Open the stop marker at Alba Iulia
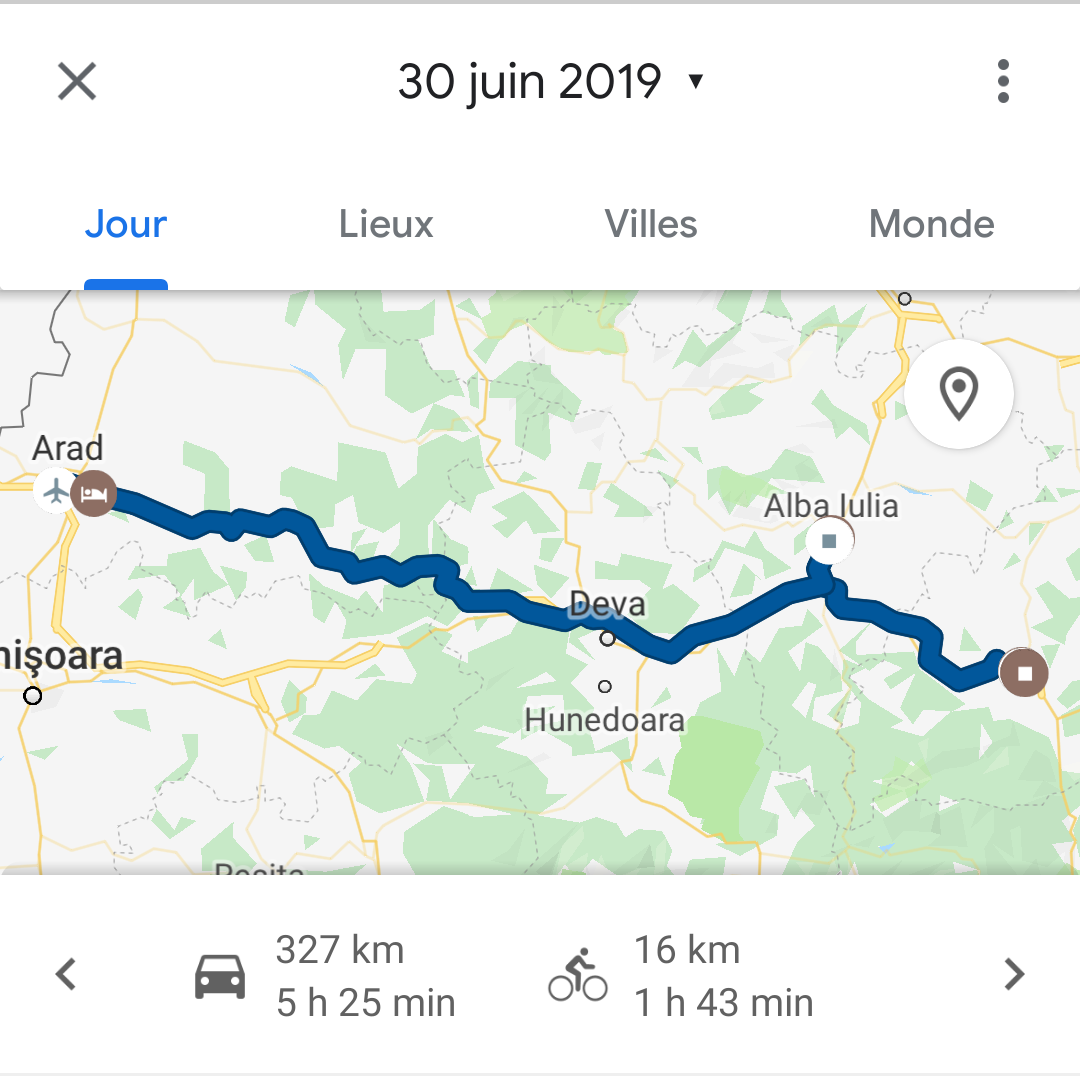The image size is (1080, 1078). pyautogui.click(x=829, y=541)
